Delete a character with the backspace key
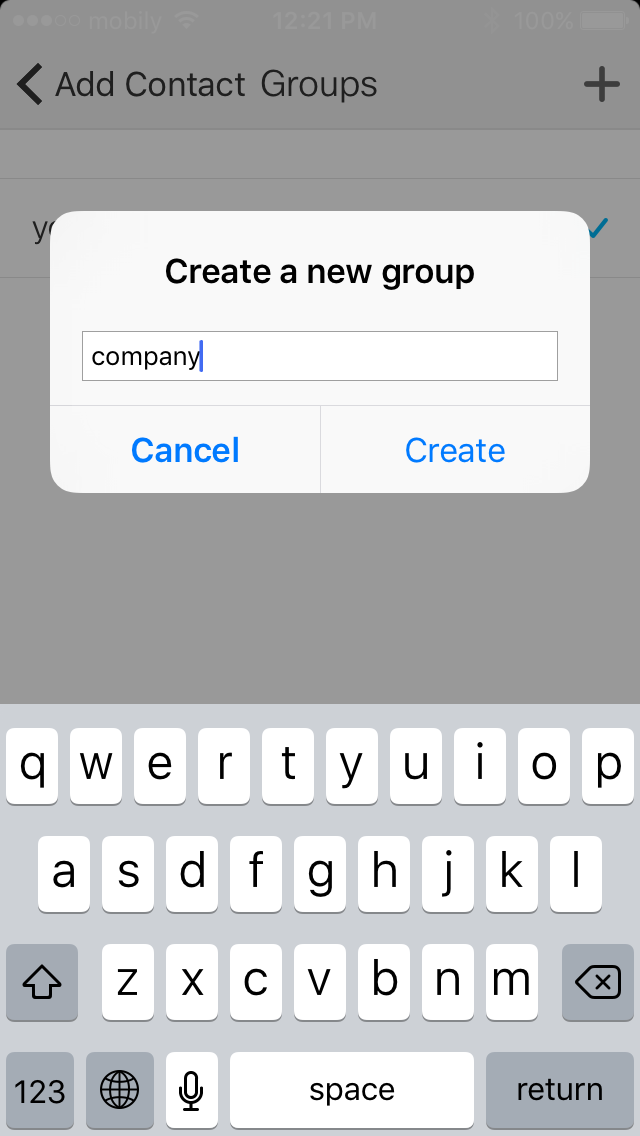This screenshot has height=1136, width=640. click(x=598, y=983)
